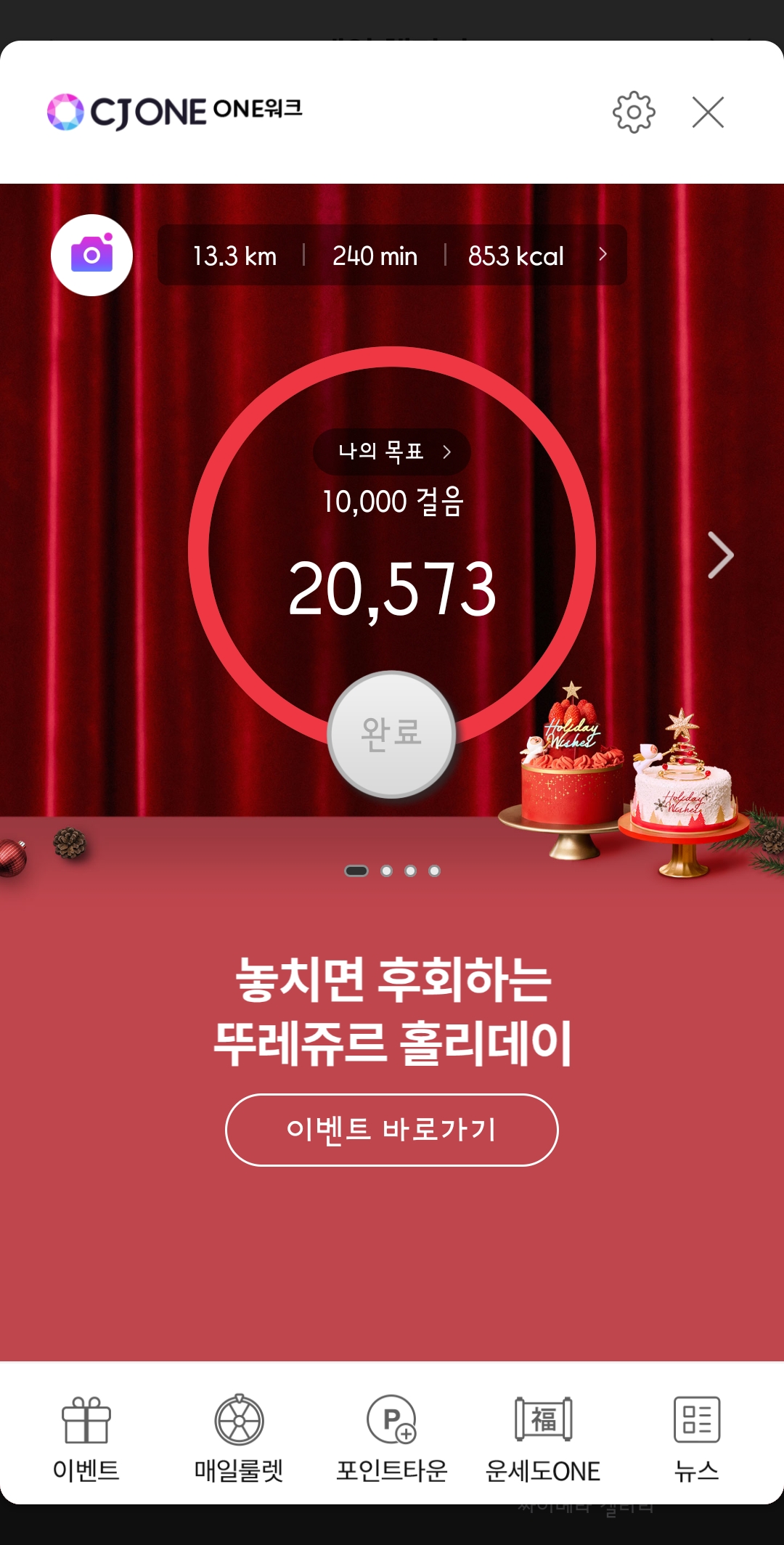Open the settings gear icon

tap(634, 112)
